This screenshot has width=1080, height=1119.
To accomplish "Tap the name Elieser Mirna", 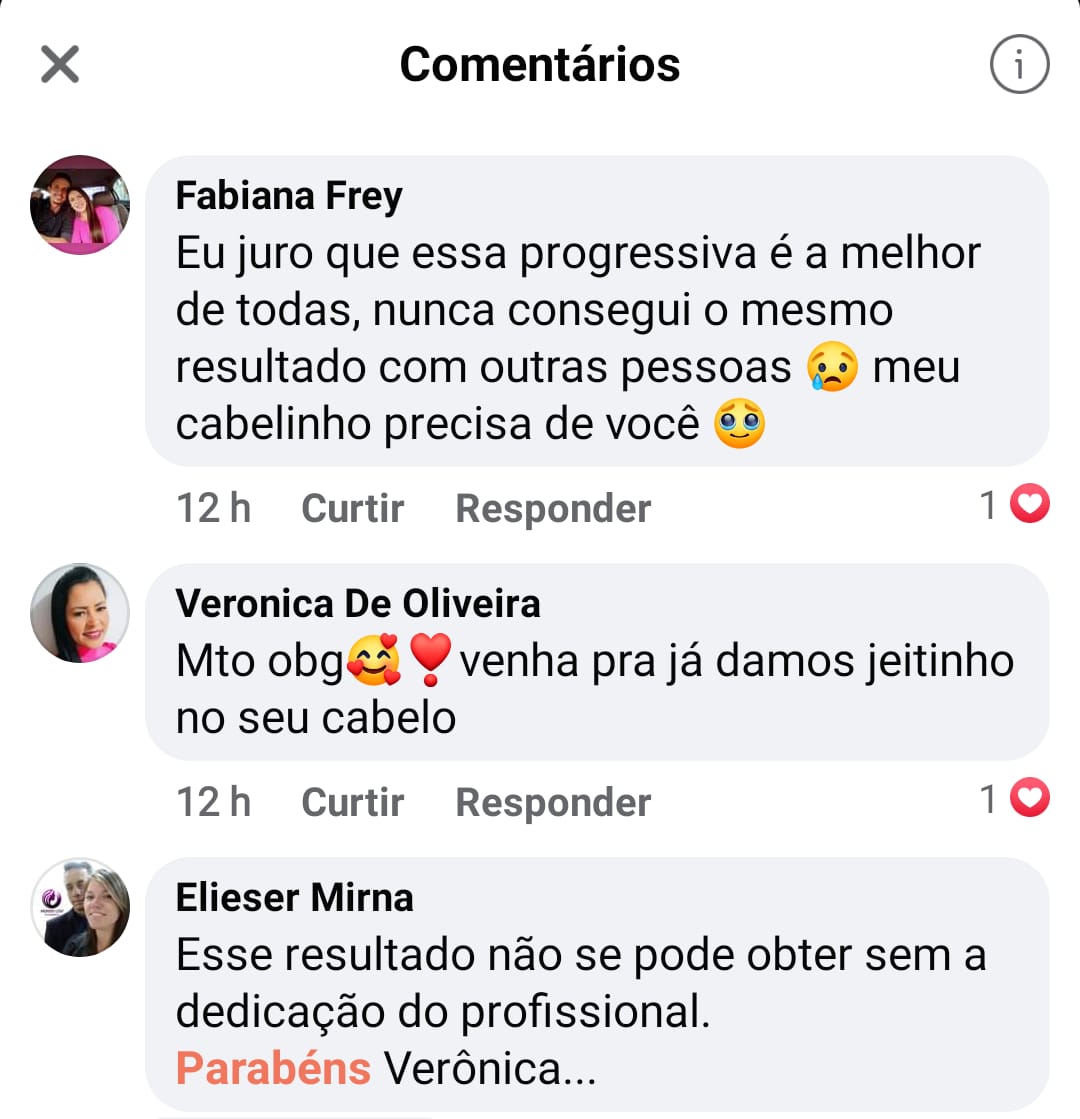I will click(x=294, y=898).
